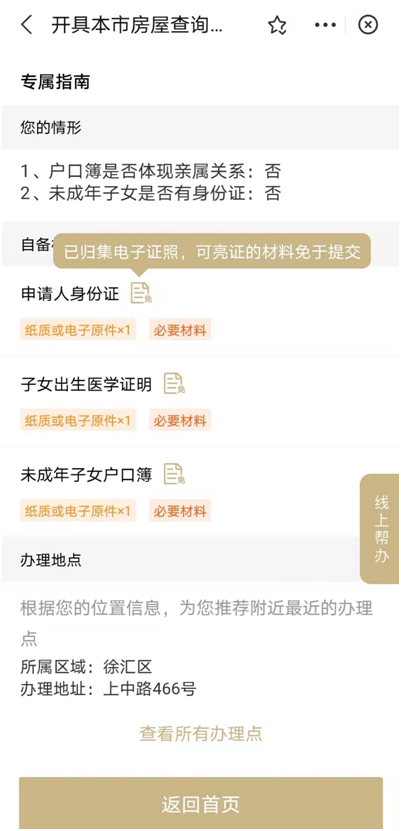Image resolution: width=401 pixels, height=831 pixels.
Task: Open 线上帮办 online assistance
Action: click(x=380, y=529)
